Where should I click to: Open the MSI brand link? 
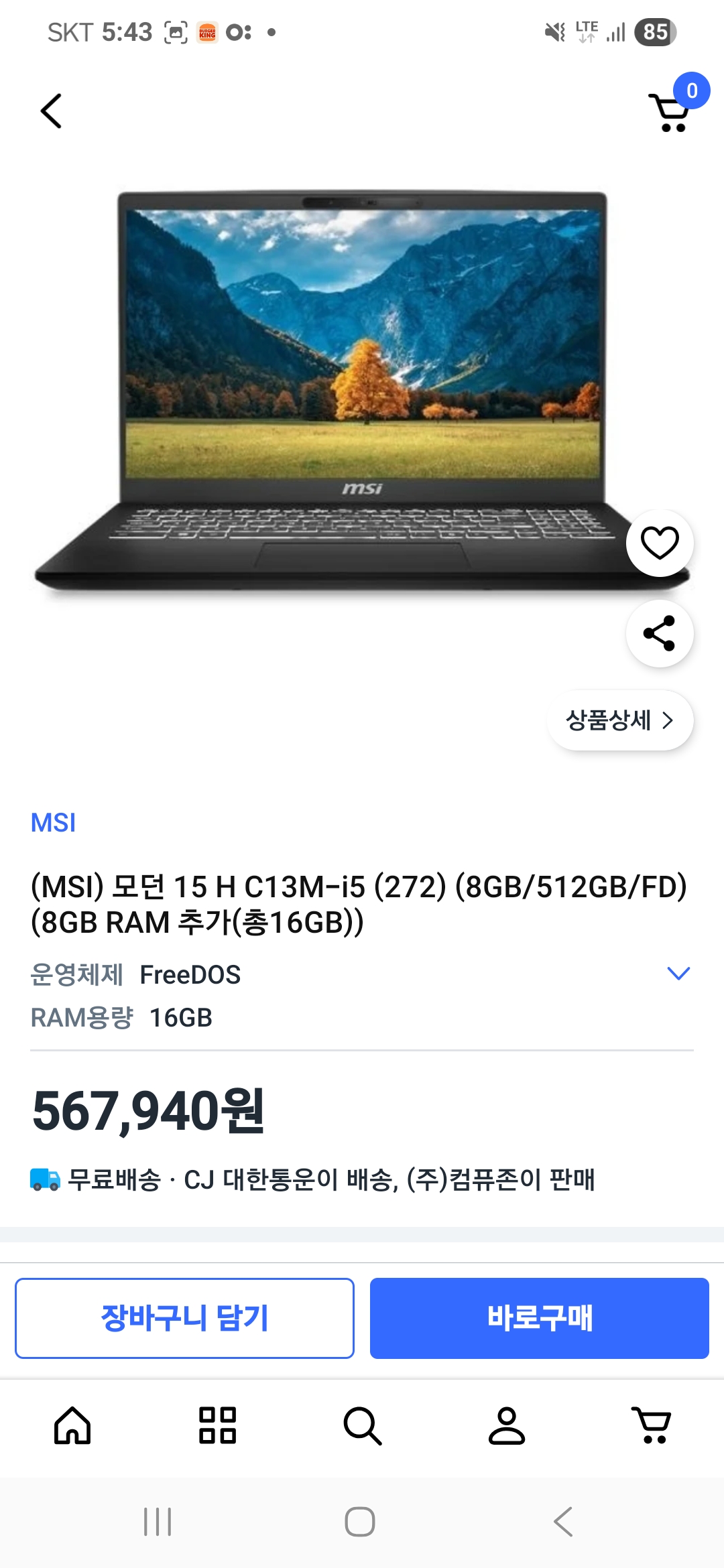pyautogui.click(x=54, y=823)
